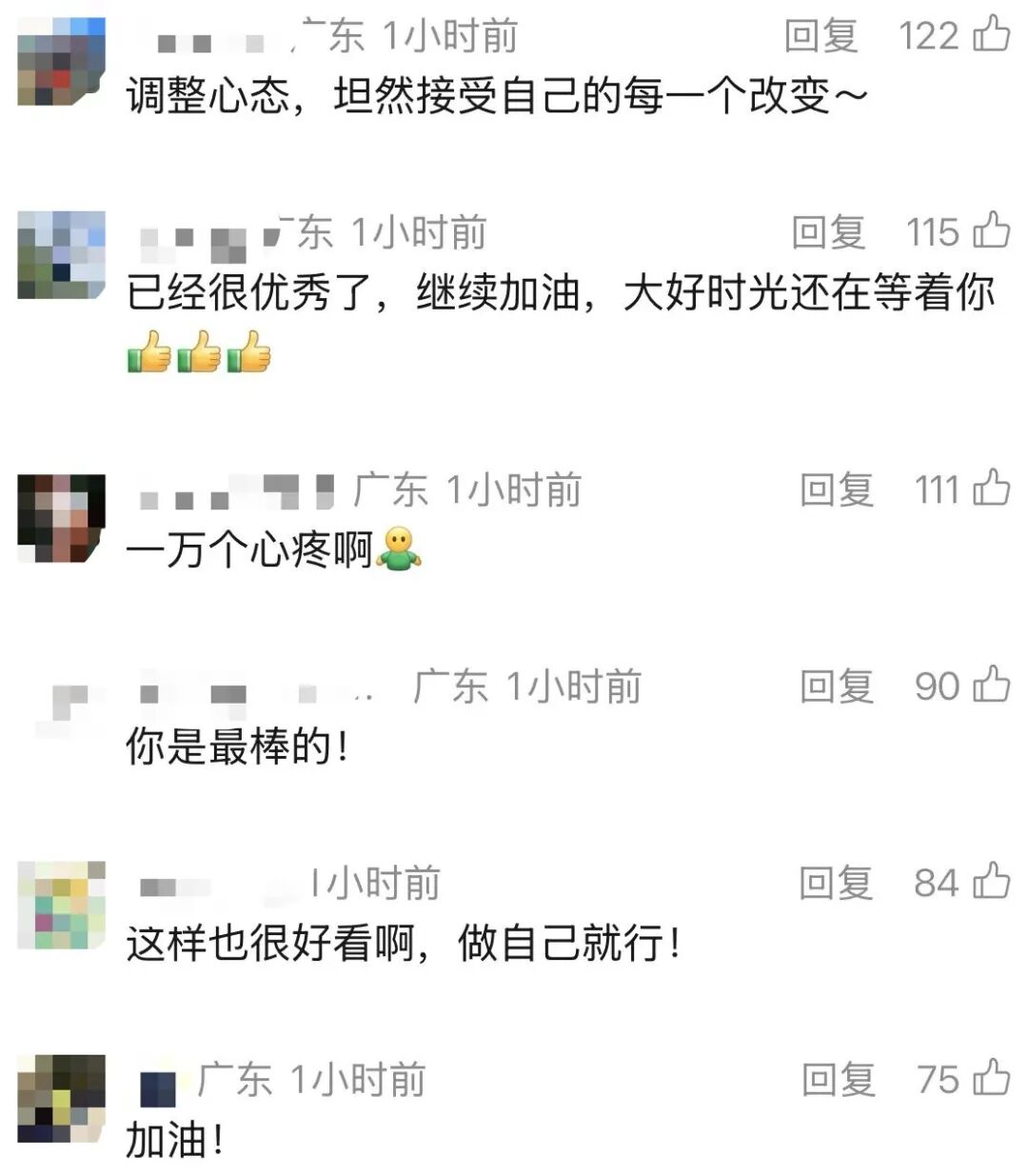
Task: Reply to the 加油！ comment
Action: pyautogui.click(x=838, y=1080)
